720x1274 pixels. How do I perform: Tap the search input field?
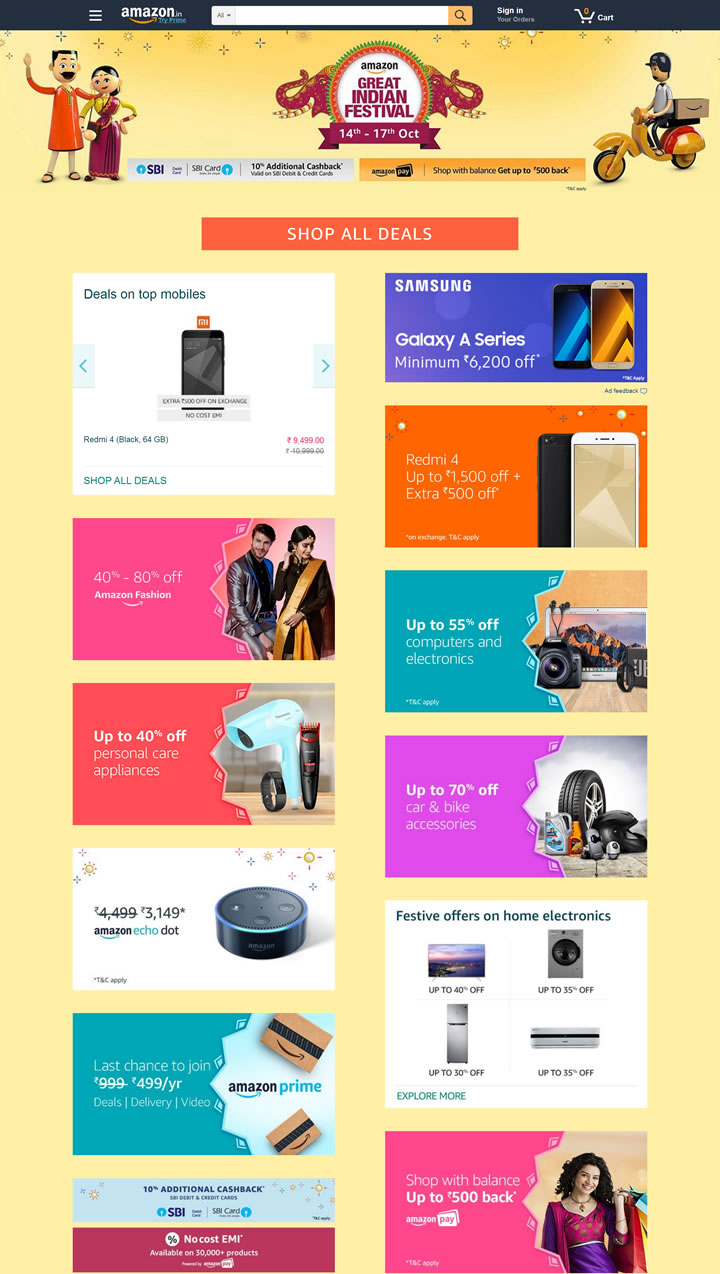[x=341, y=16]
